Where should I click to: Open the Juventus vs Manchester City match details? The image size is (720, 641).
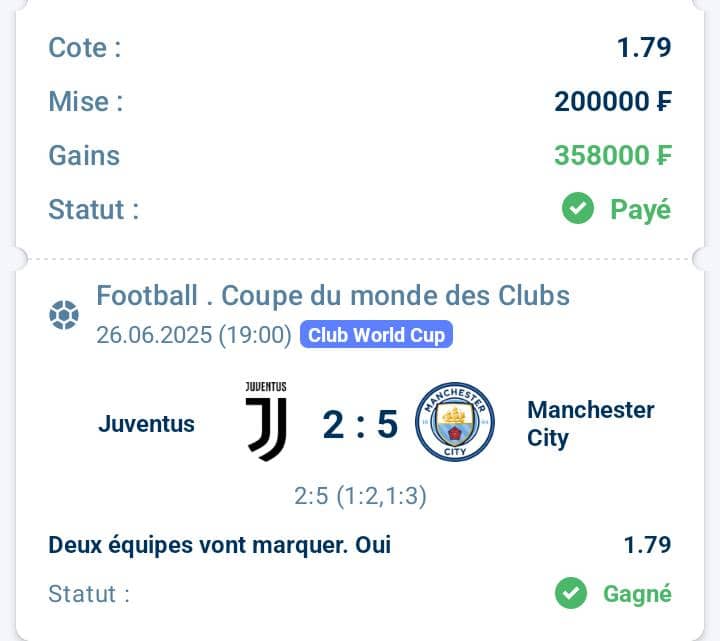coord(360,425)
